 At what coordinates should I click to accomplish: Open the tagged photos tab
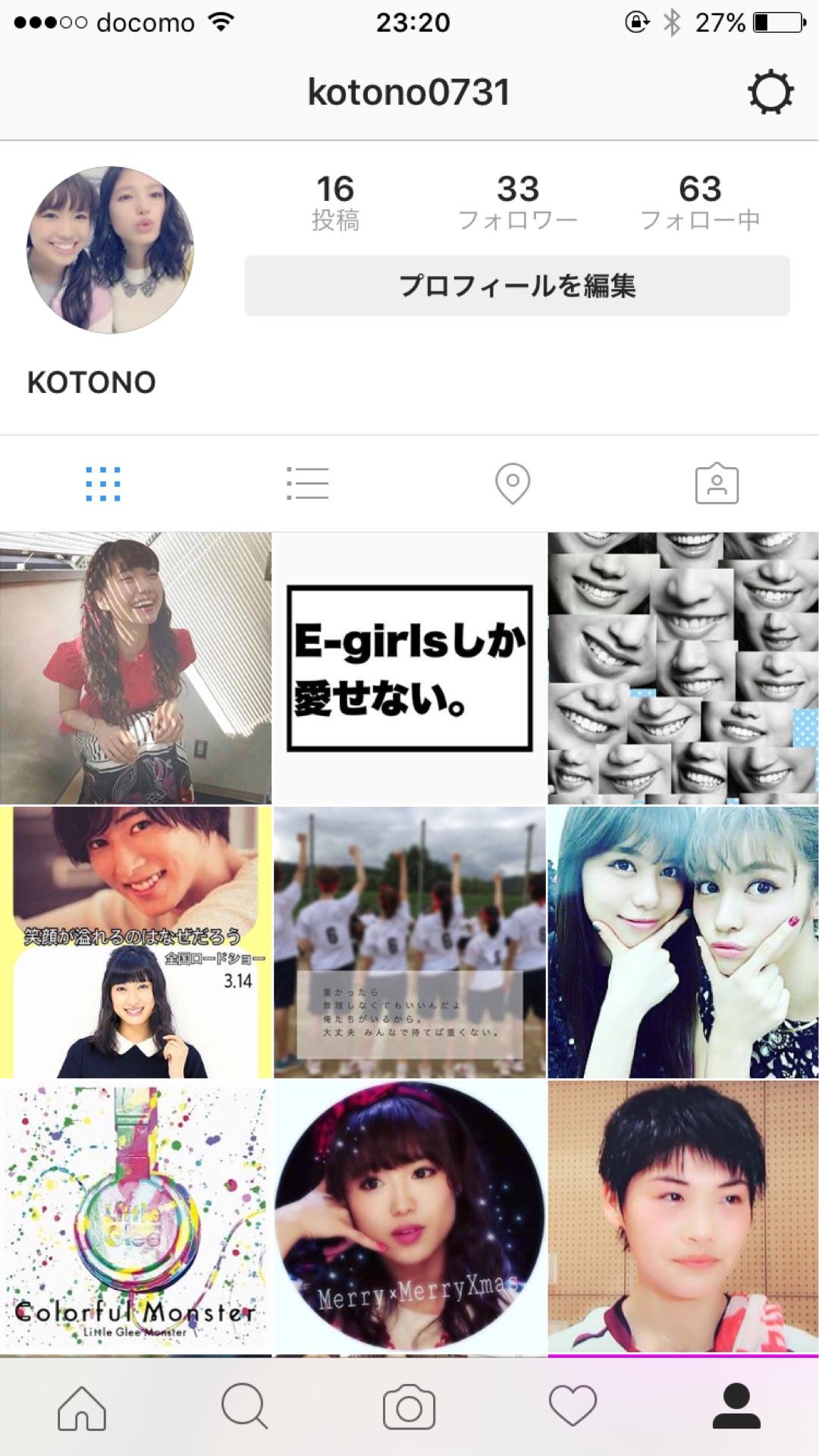coord(717,484)
